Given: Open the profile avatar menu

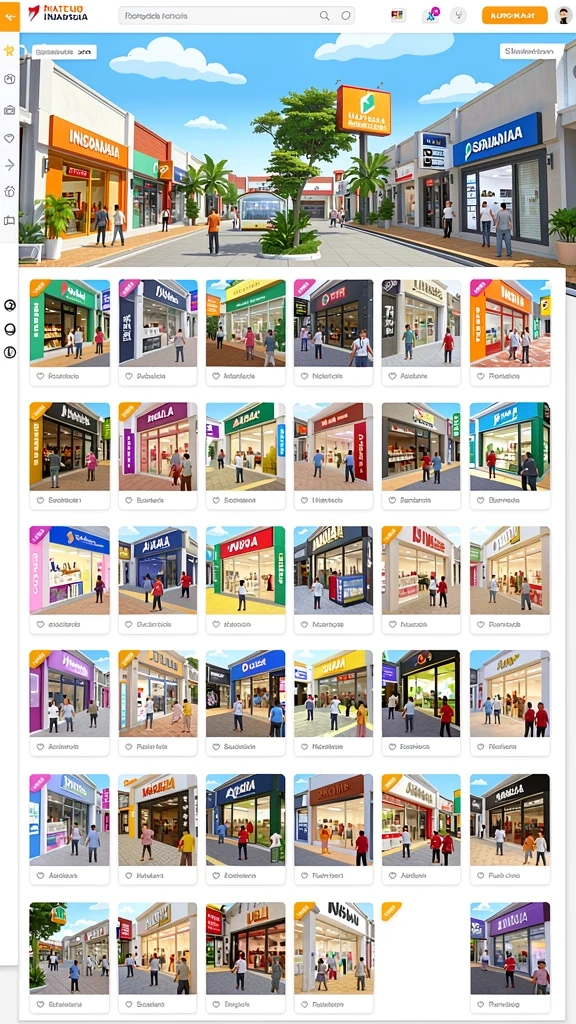Looking at the screenshot, I should (x=564, y=15).
